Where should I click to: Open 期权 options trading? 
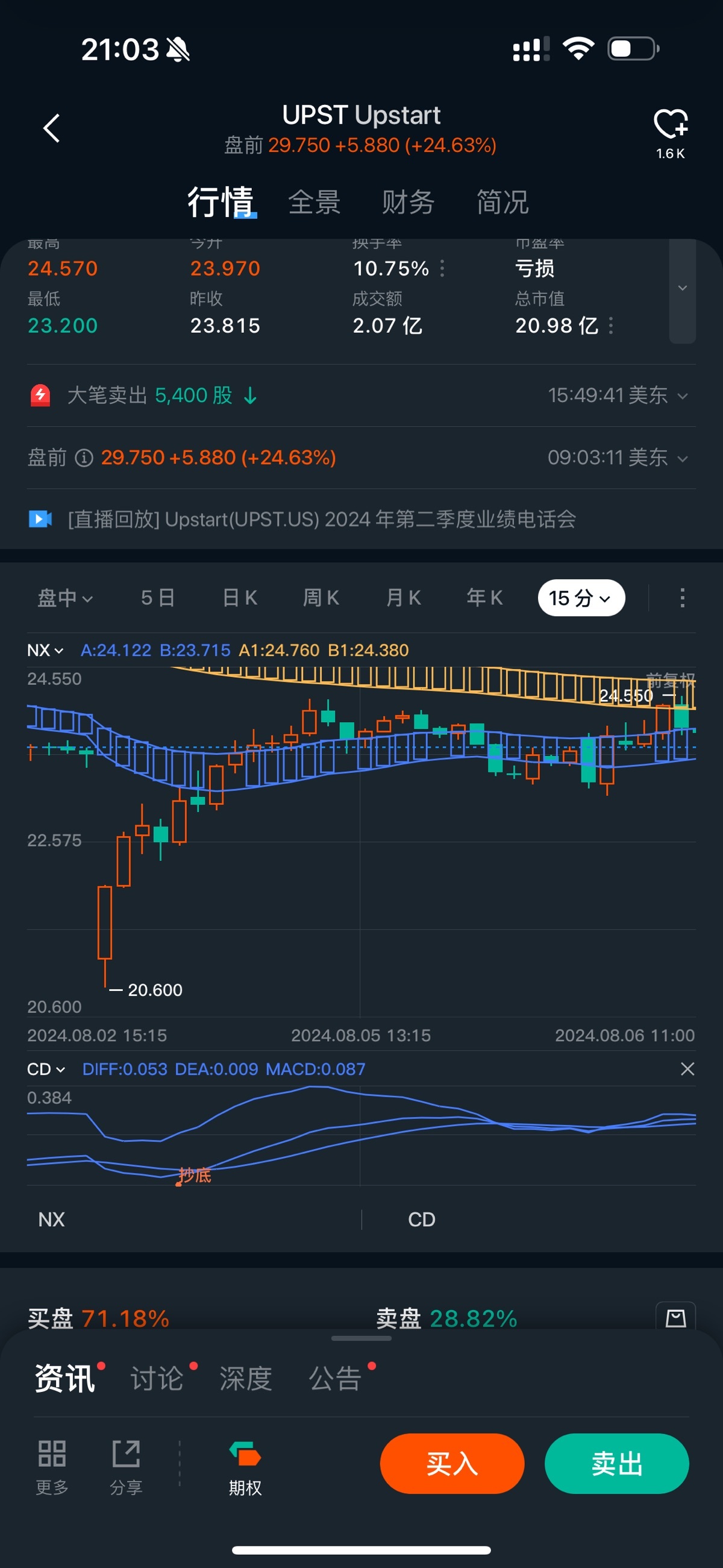click(245, 1467)
